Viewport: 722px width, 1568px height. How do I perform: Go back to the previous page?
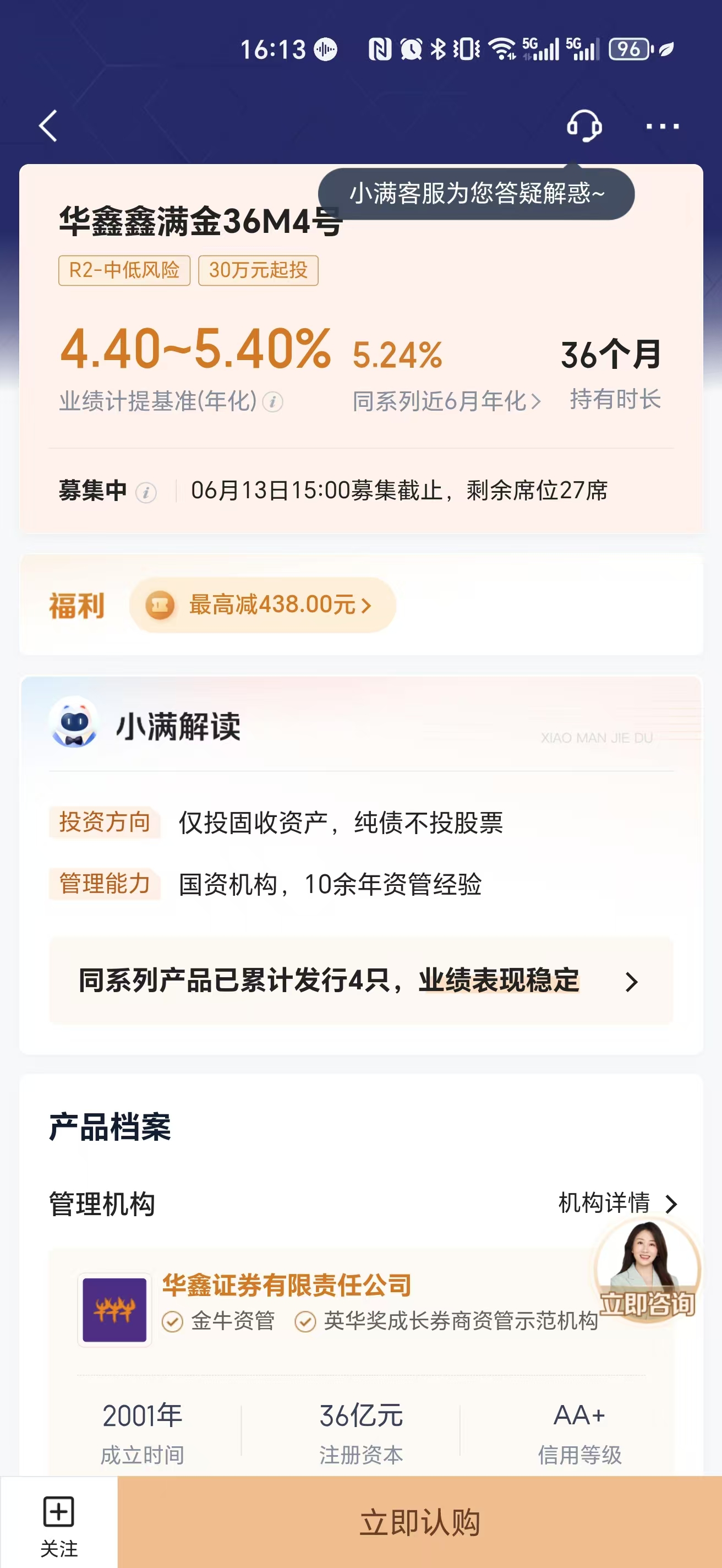[48, 126]
